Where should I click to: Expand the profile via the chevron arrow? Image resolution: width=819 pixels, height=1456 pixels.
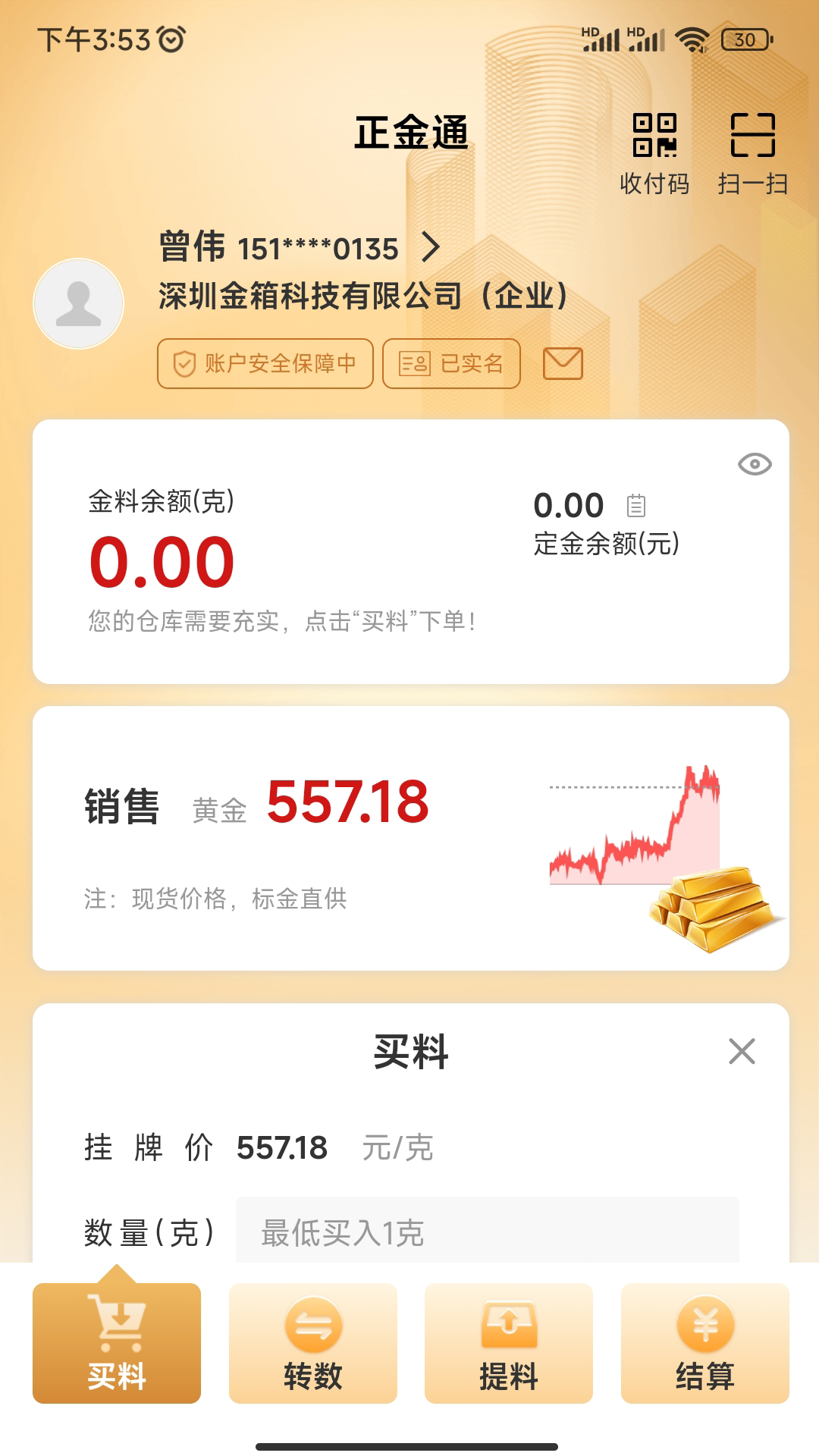pyautogui.click(x=430, y=248)
